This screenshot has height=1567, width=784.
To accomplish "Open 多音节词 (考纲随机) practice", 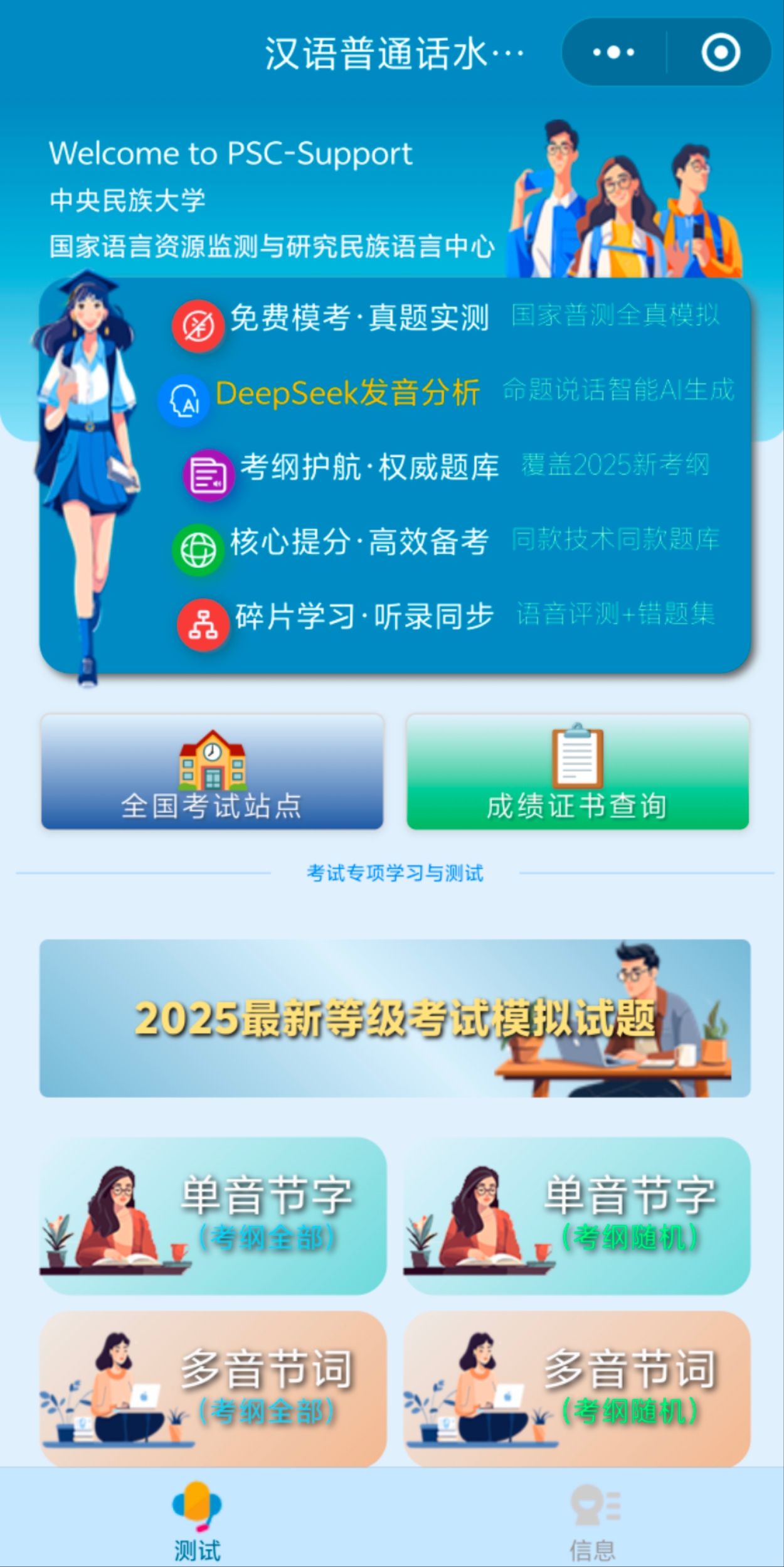I will [x=576, y=1389].
